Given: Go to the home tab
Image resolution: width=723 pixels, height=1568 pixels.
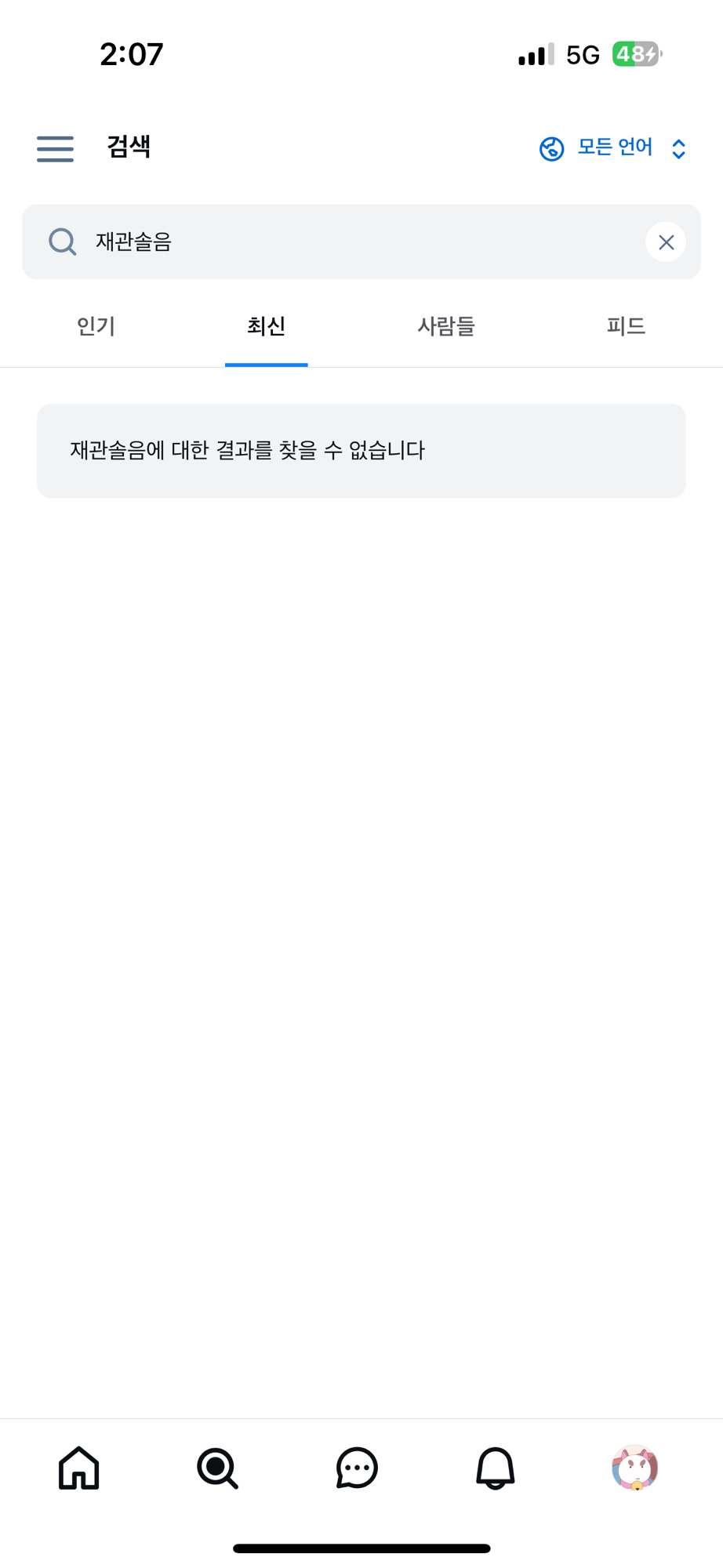Looking at the screenshot, I should coord(79,1468).
